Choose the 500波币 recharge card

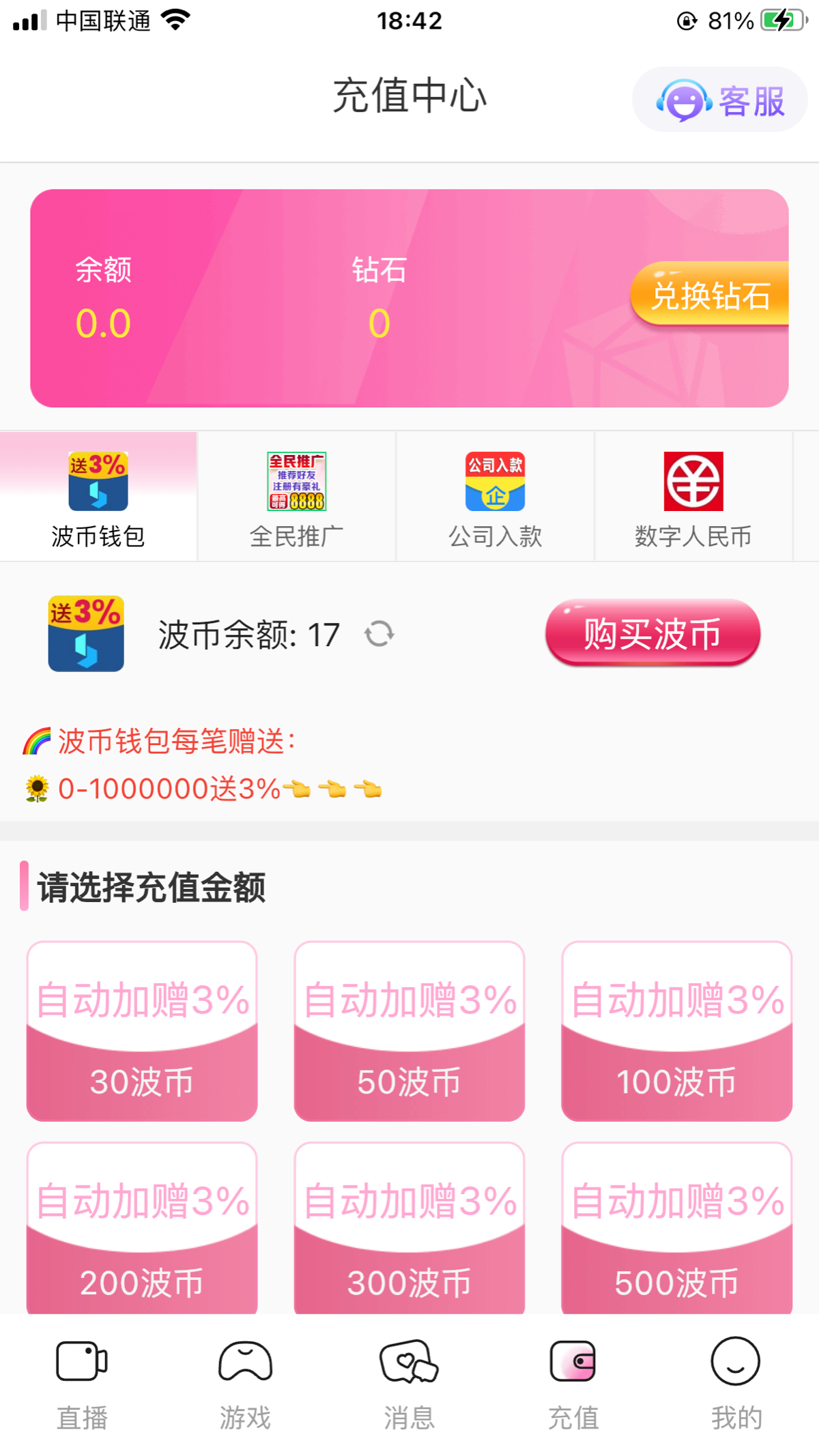(676, 1228)
